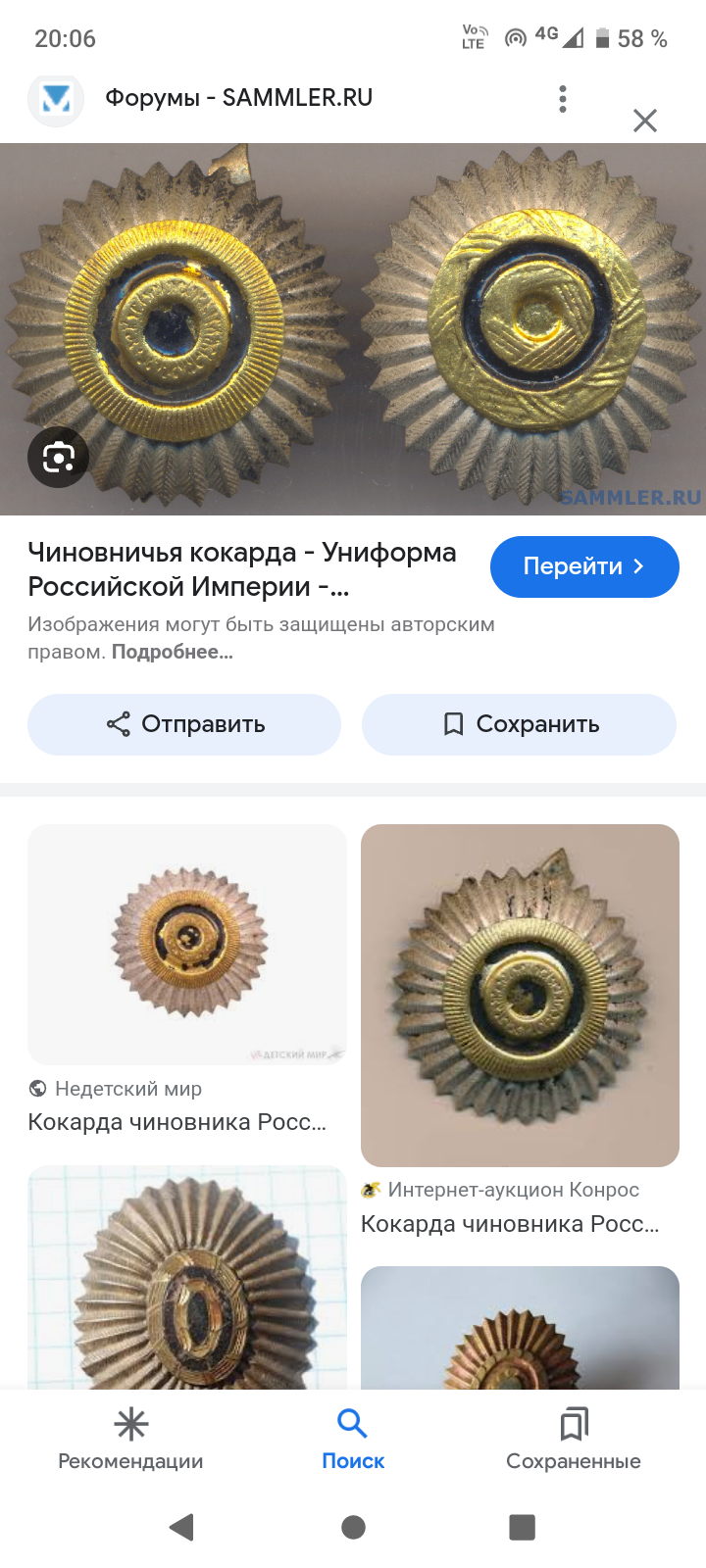706x1568 pixels.
Task: Open the Подробнее… copyright link
Action: tap(173, 652)
